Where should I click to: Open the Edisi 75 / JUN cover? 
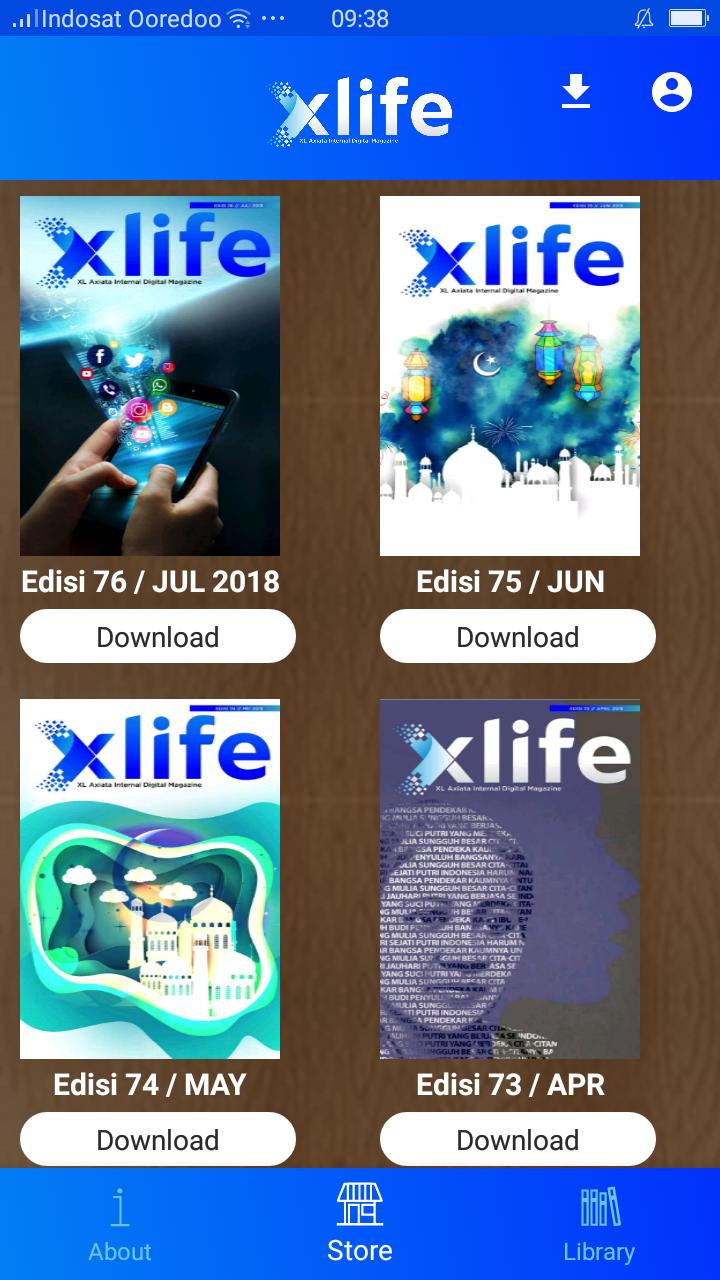tap(510, 375)
